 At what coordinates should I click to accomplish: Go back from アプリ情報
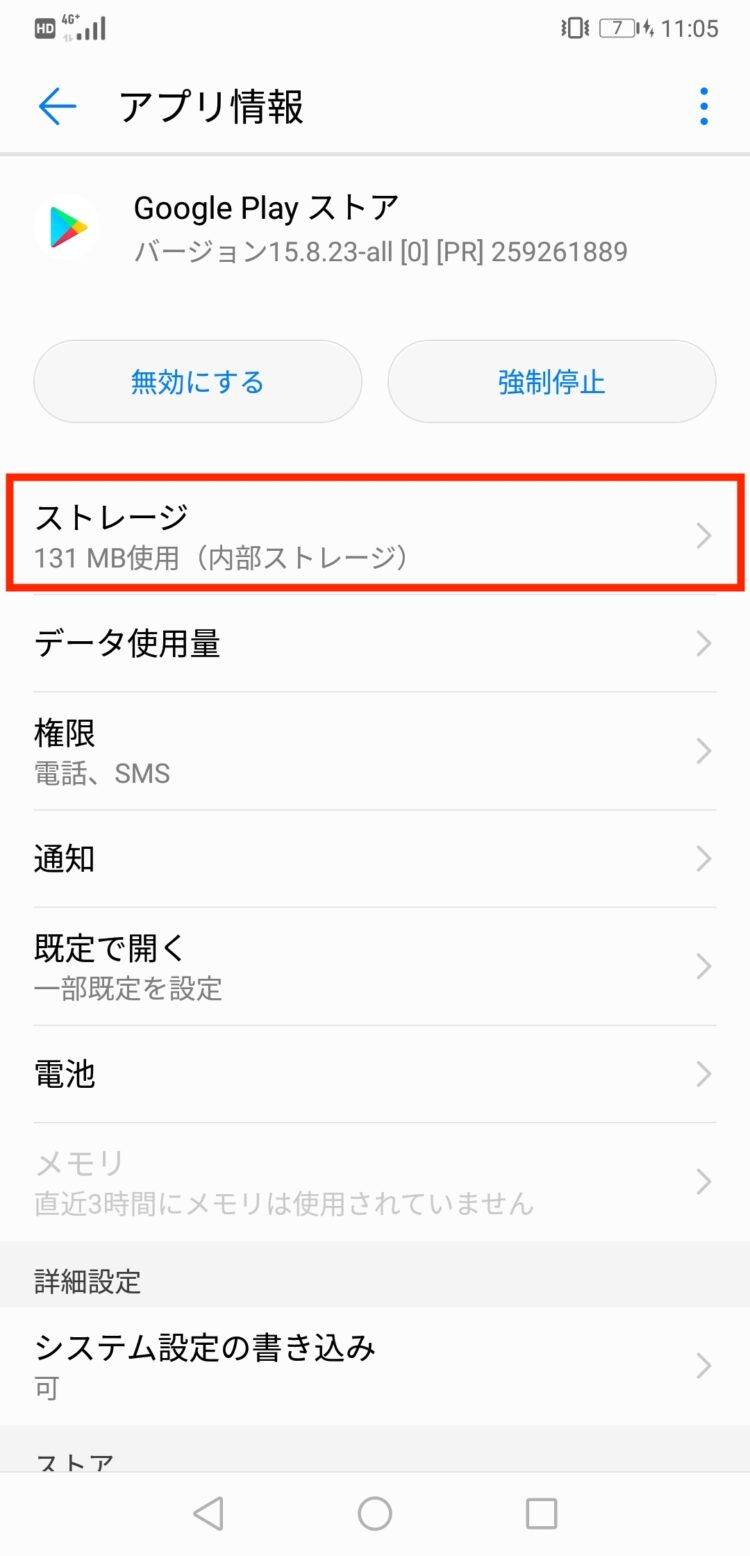[57, 106]
